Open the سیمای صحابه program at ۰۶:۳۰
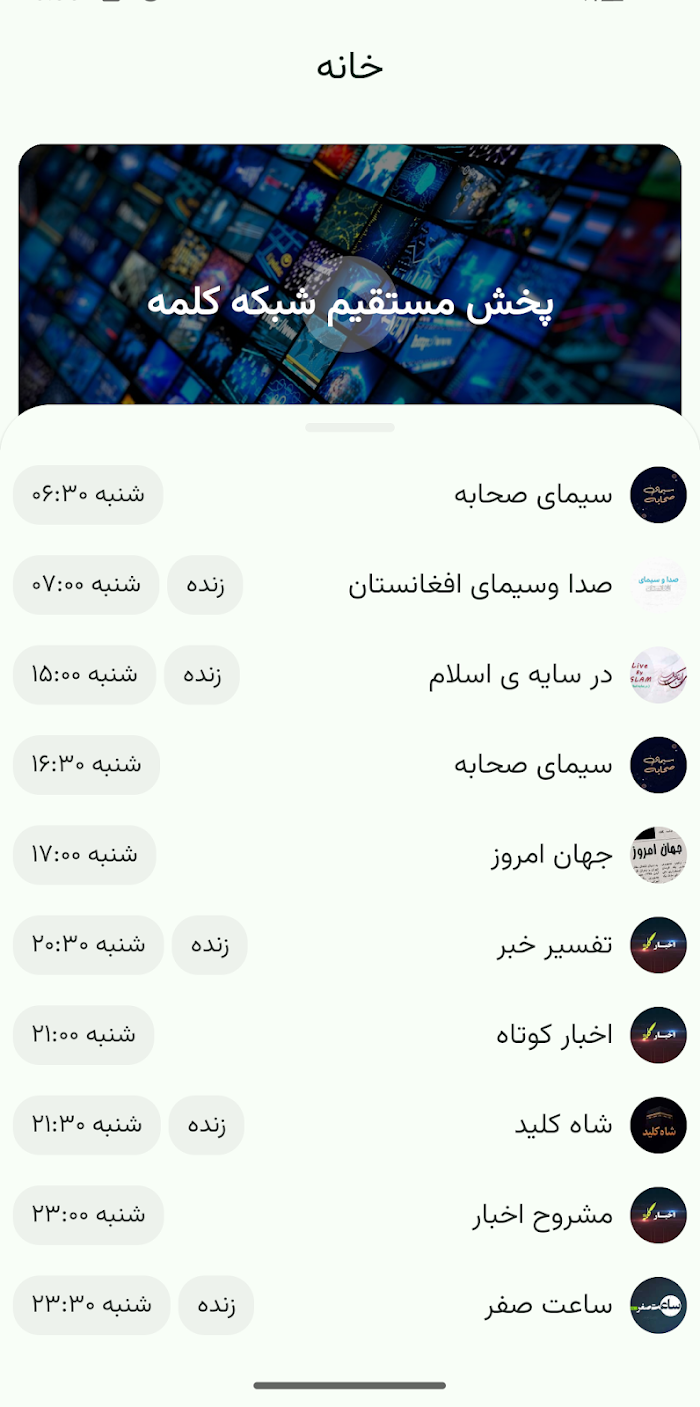The image size is (700, 1407). pos(350,495)
